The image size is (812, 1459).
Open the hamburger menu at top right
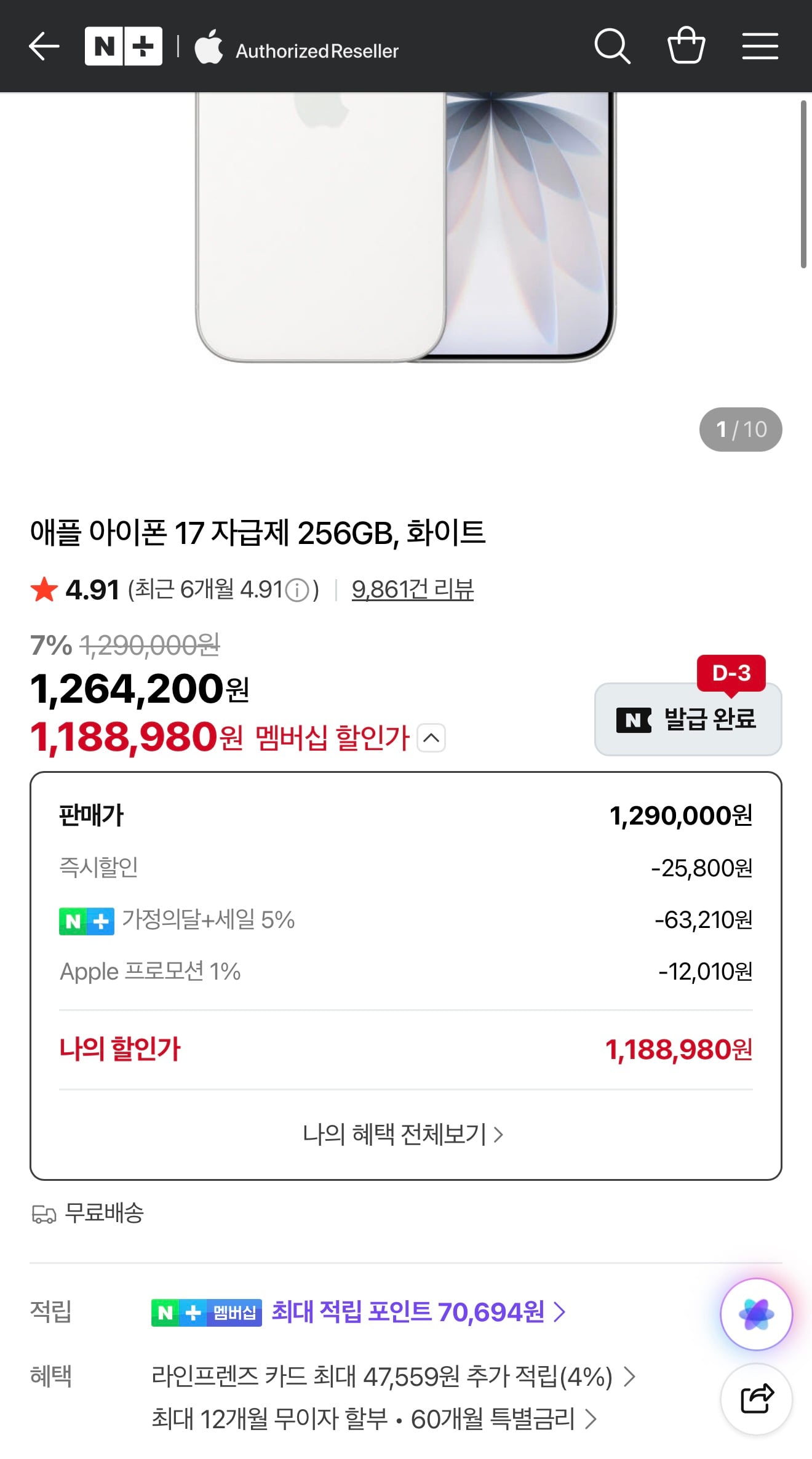[760, 46]
